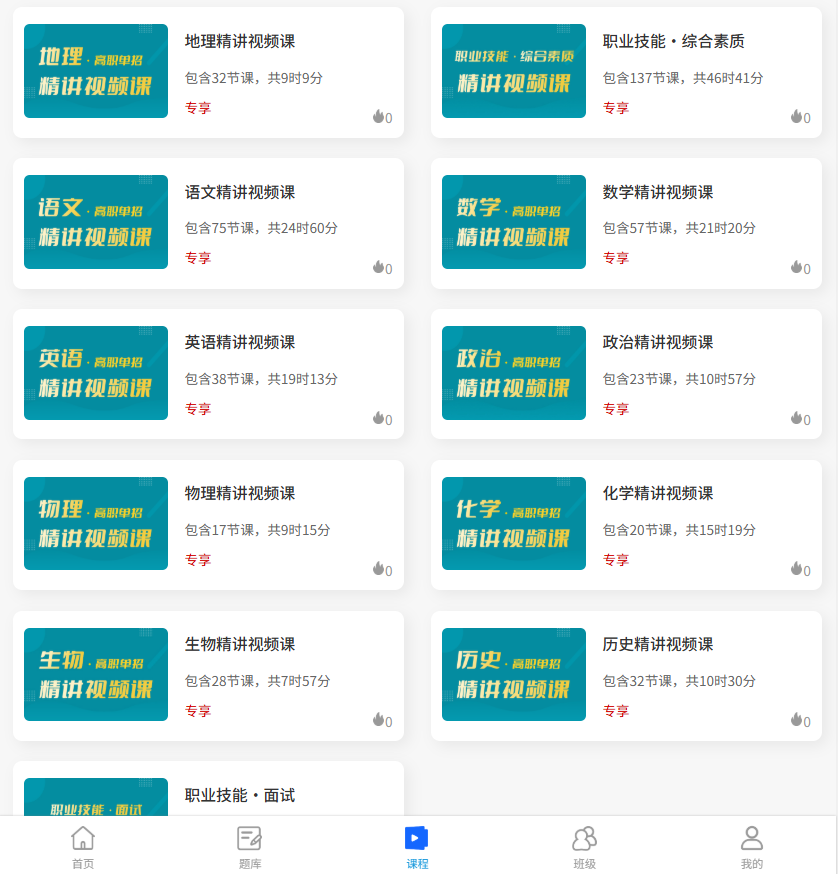The height and width of the screenshot is (874, 838).
Task: Tap the 班级 people icon
Action: pyautogui.click(x=584, y=845)
